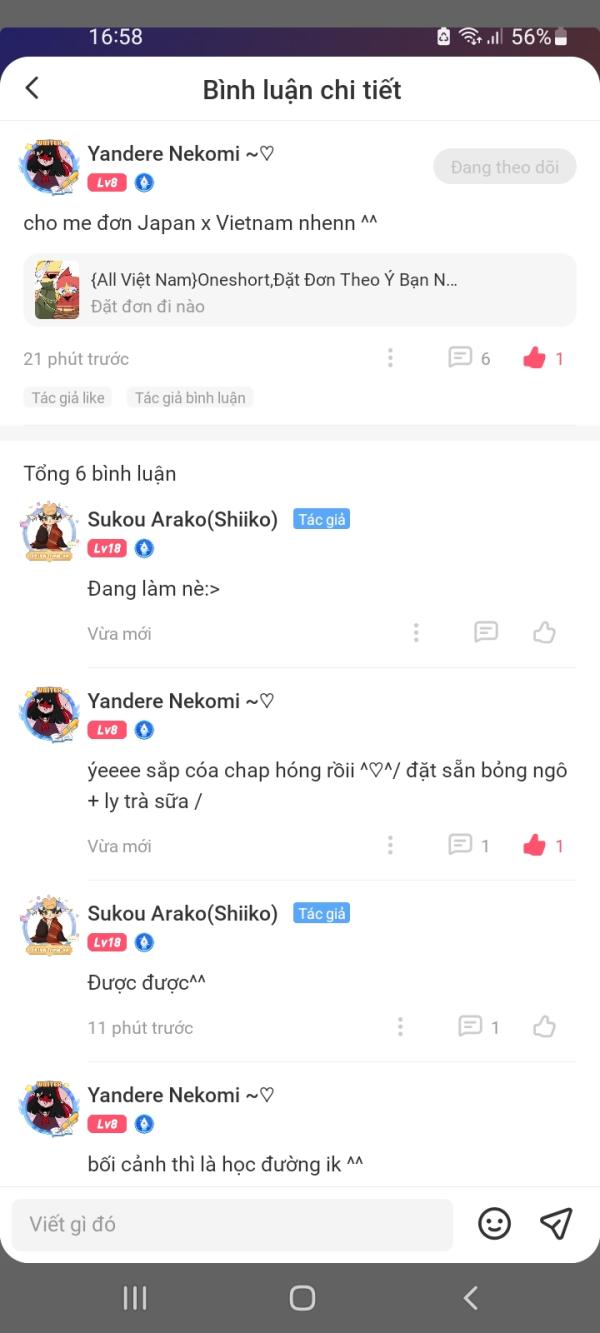Open the 6 replies comment icon

469,358
